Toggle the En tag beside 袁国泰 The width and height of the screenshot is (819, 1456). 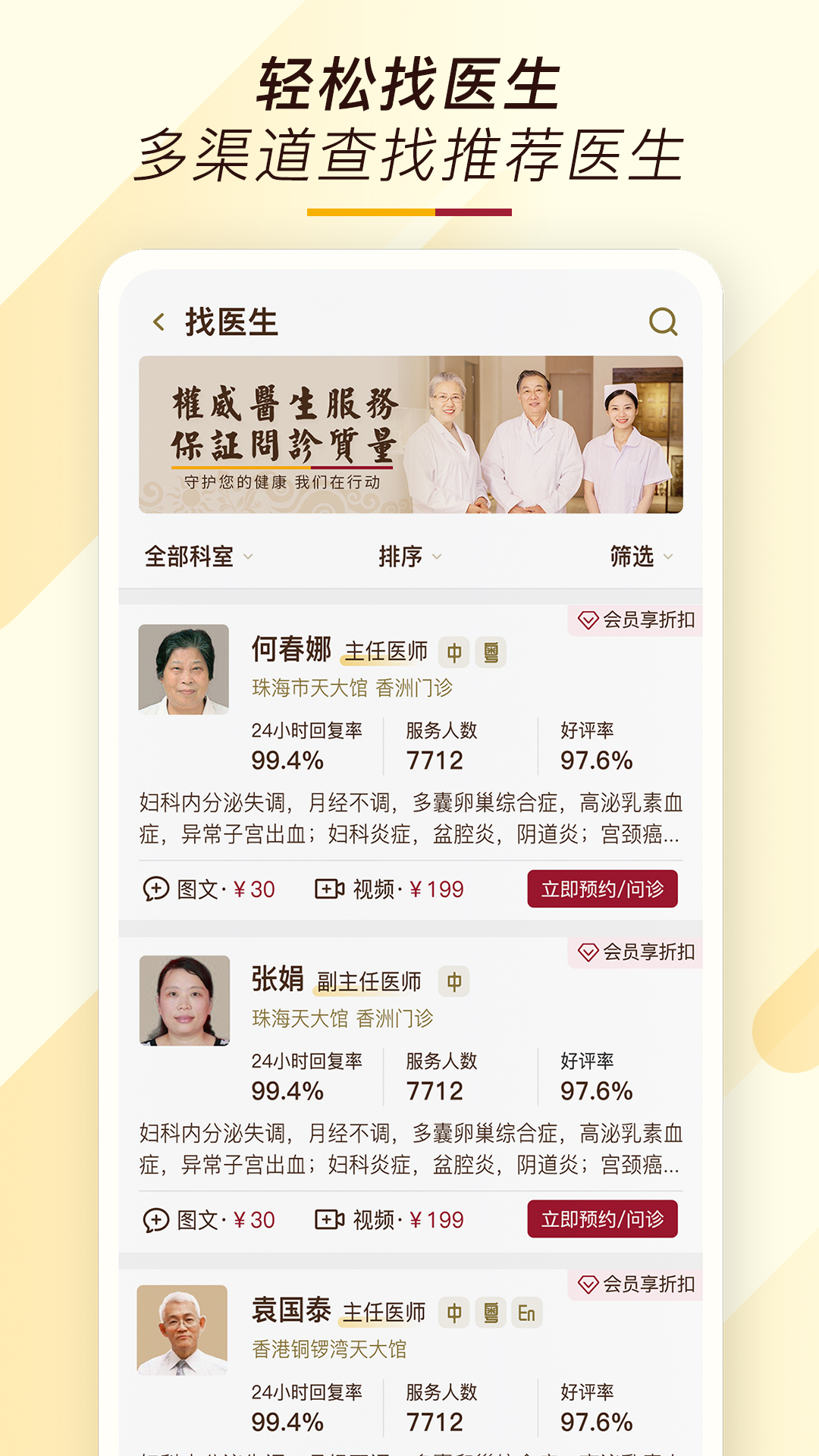click(x=528, y=1312)
